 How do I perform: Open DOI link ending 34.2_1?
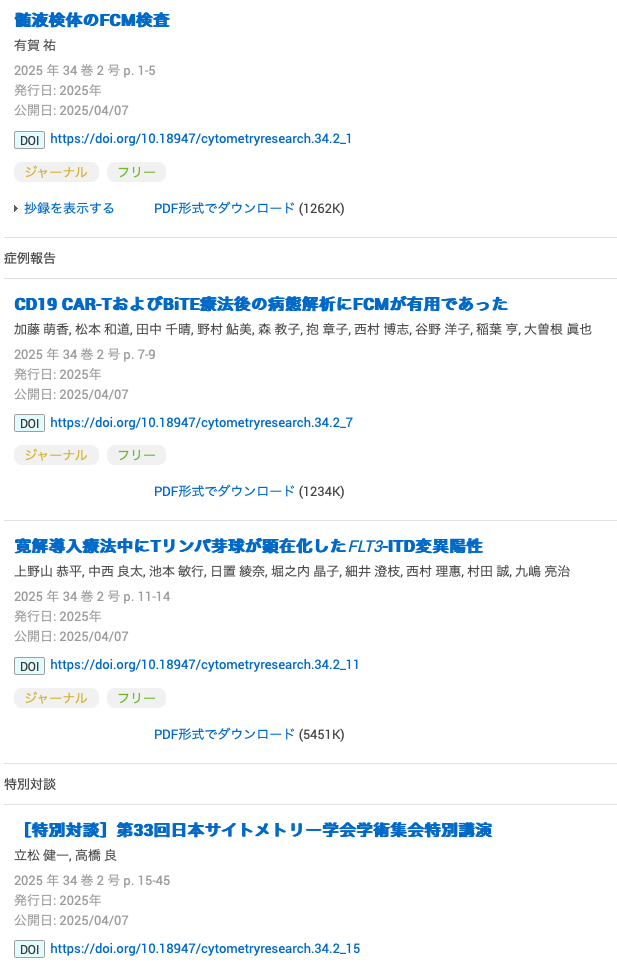pyautogui.click(x=200, y=139)
